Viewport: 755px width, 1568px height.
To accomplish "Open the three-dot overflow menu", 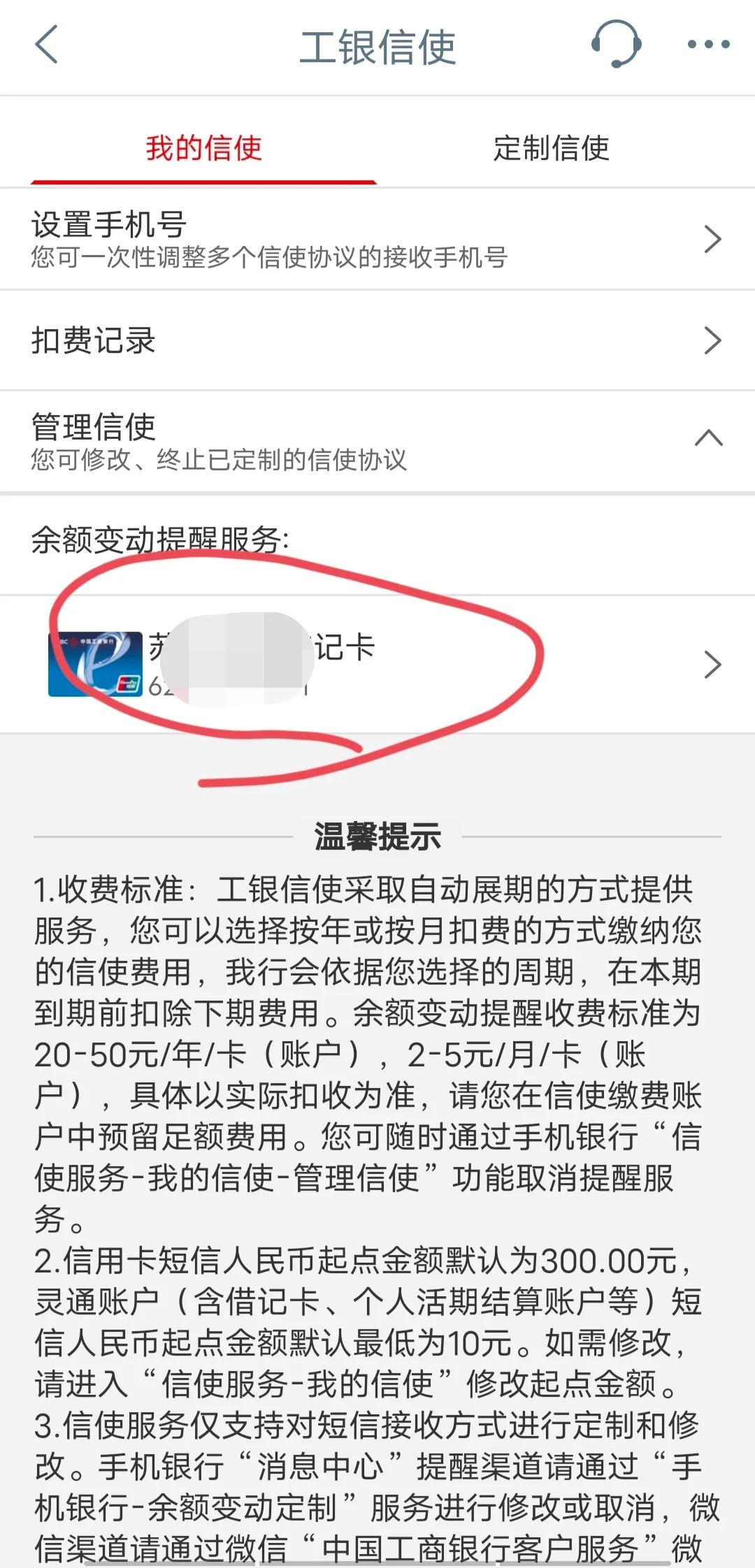I will [708, 45].
